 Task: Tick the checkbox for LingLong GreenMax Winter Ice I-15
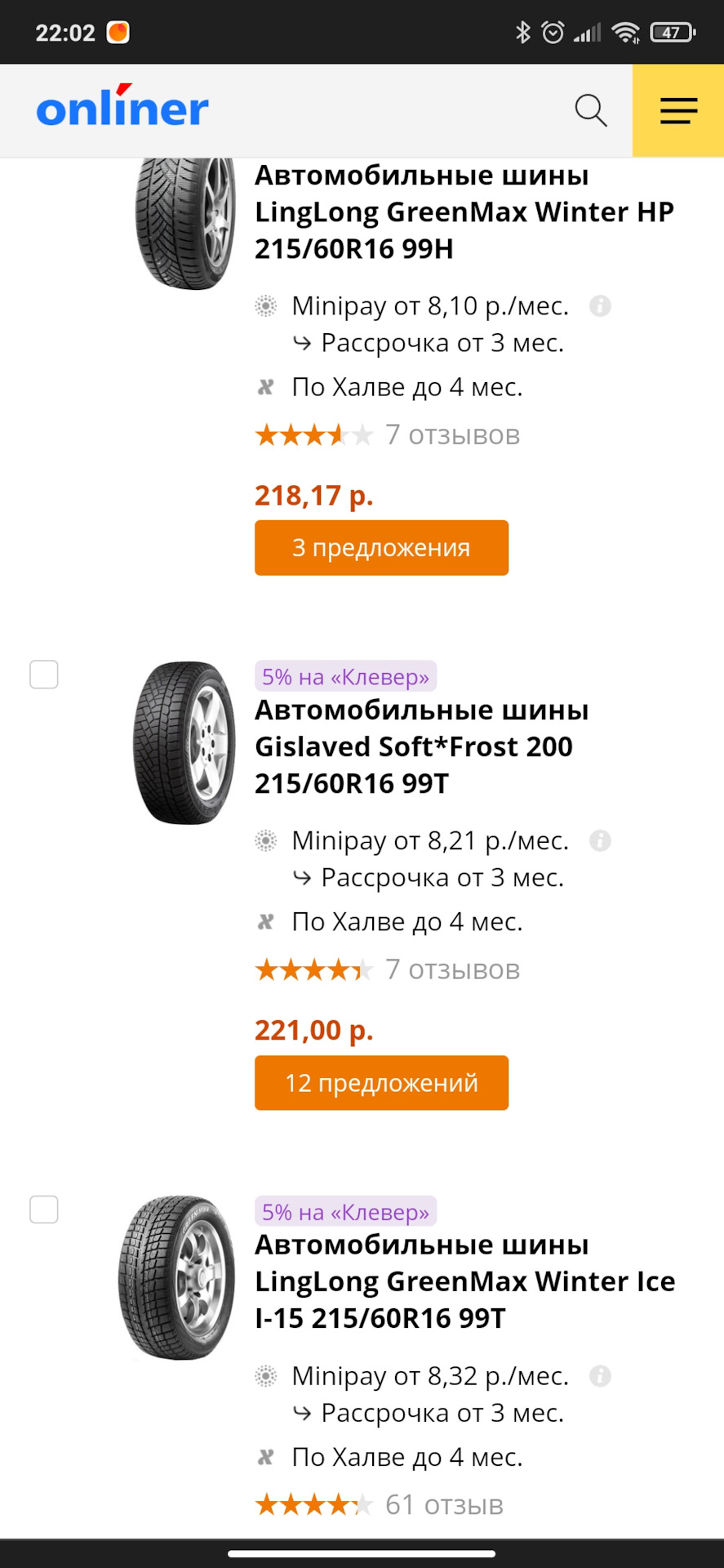pyautogui.click(x=44, y=1209)
